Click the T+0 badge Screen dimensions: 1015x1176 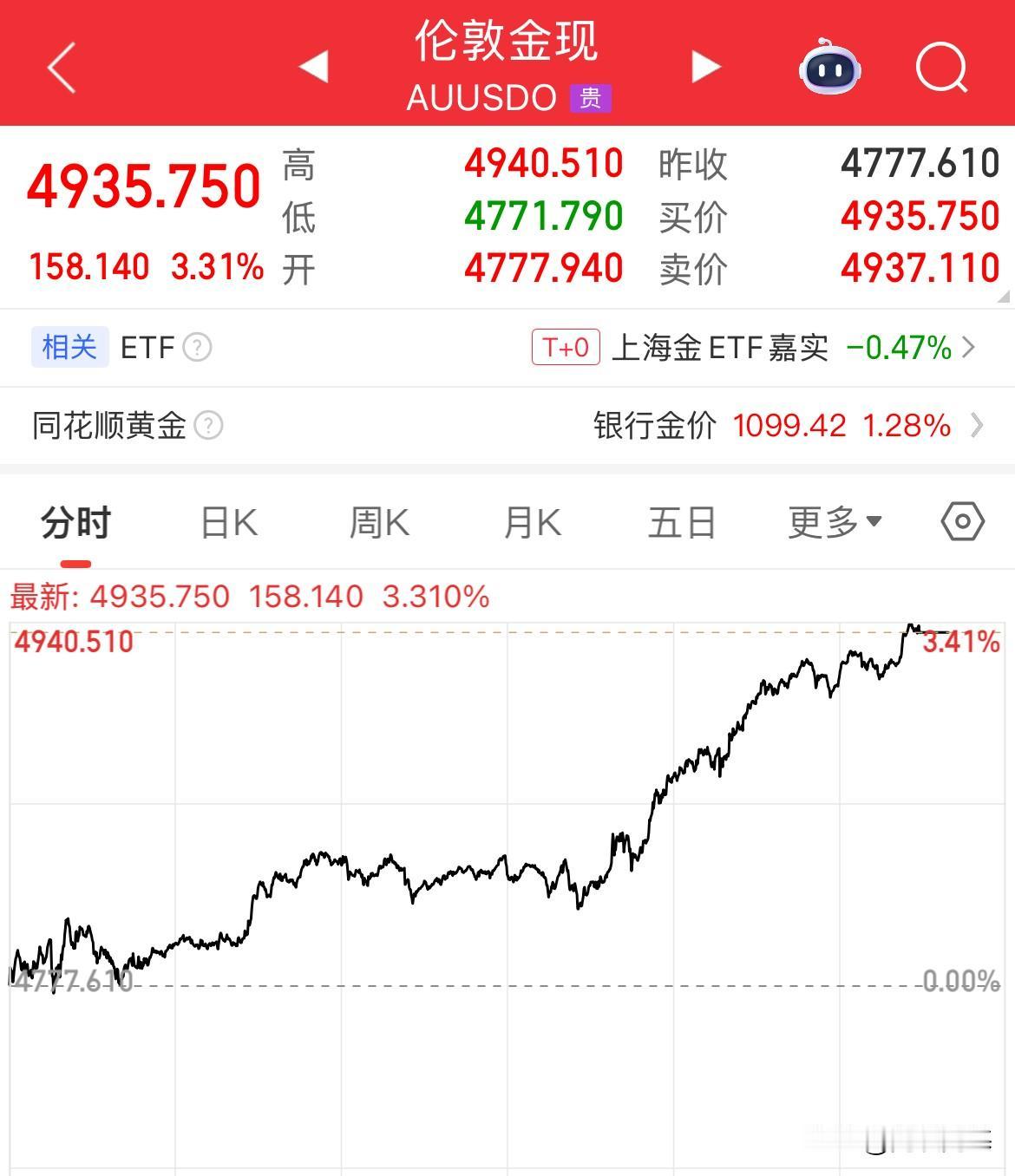[565, 347]
